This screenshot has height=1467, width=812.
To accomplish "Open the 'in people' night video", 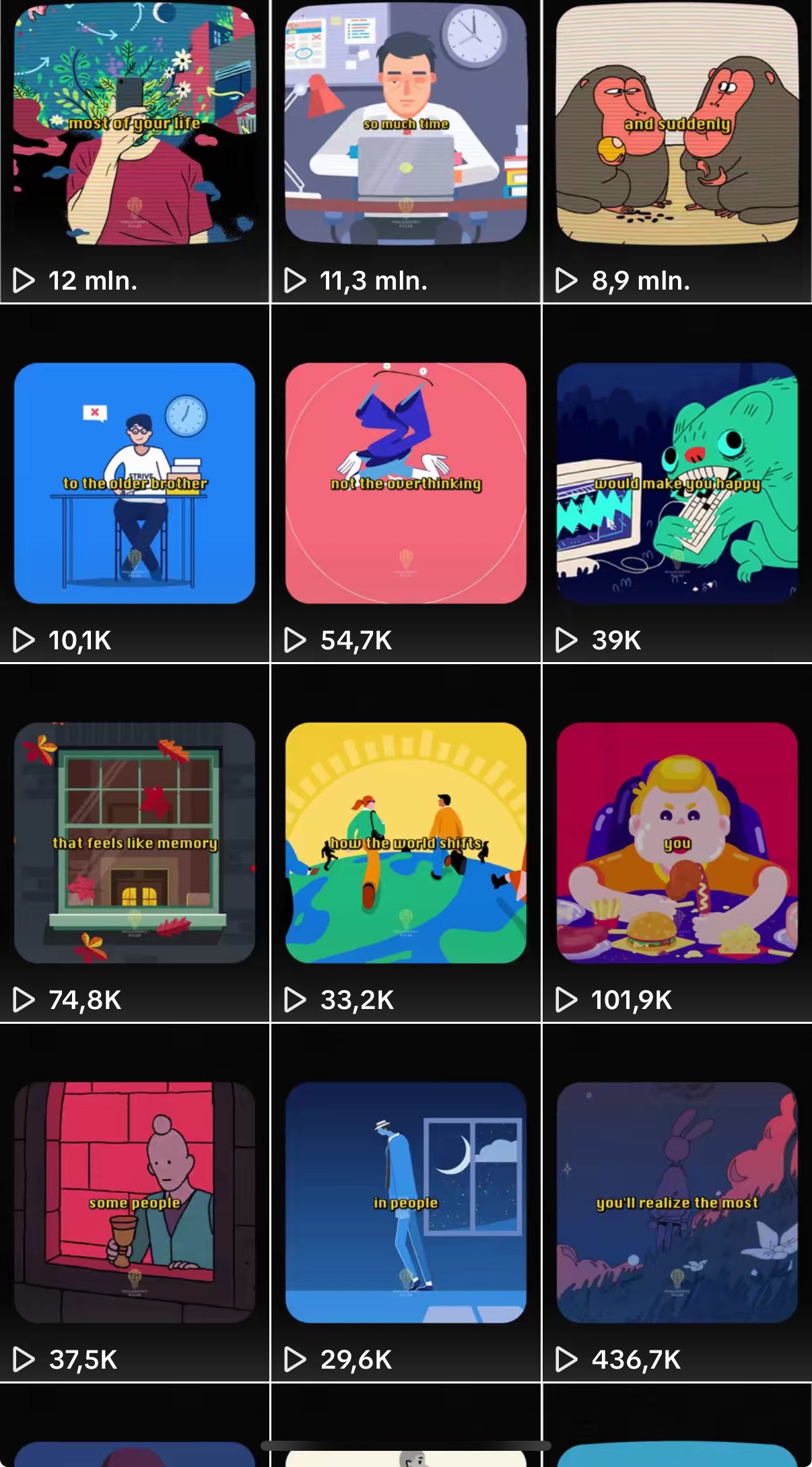I will coord(406,1203).
